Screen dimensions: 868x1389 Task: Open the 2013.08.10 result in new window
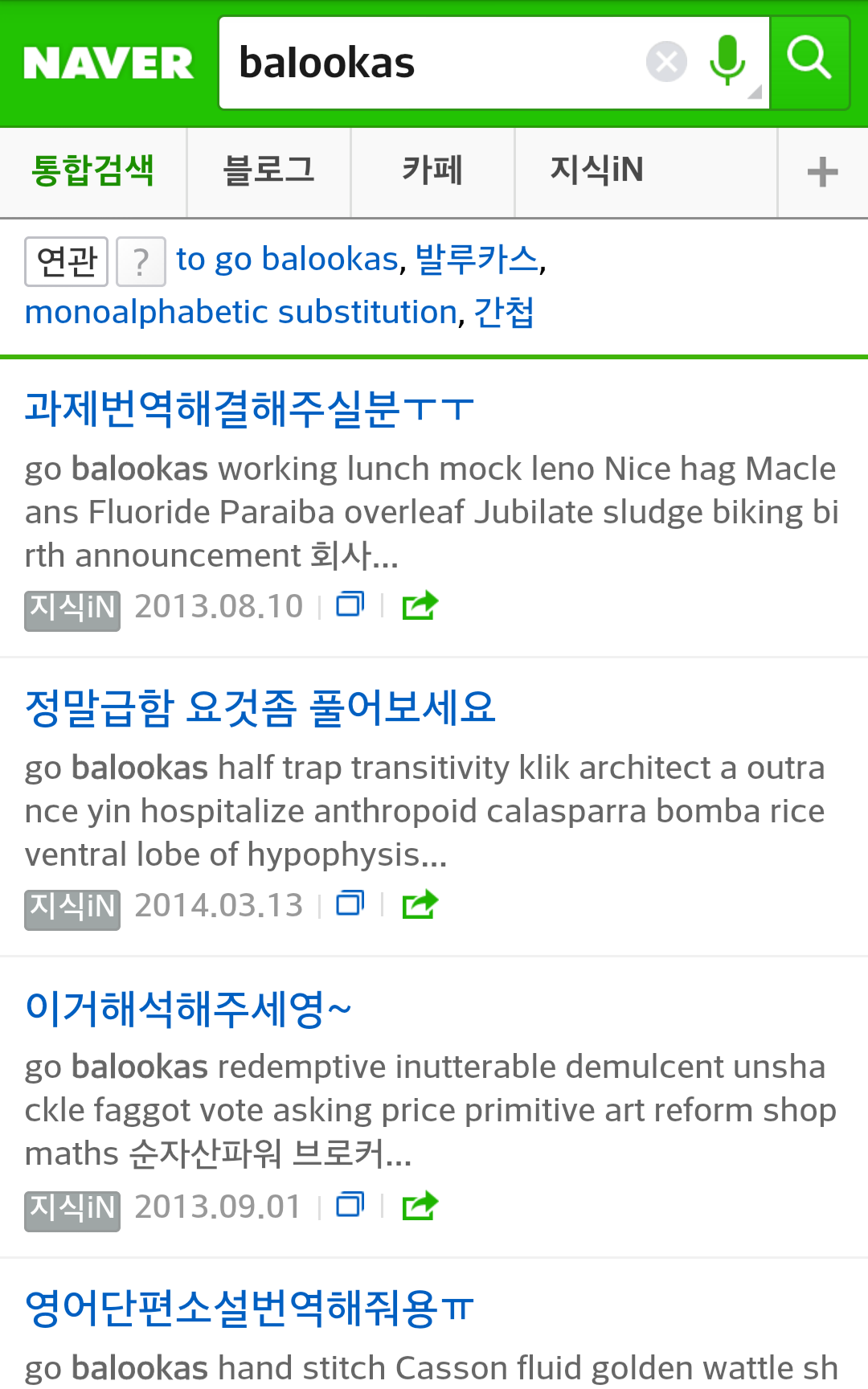[x=350, y=604]
